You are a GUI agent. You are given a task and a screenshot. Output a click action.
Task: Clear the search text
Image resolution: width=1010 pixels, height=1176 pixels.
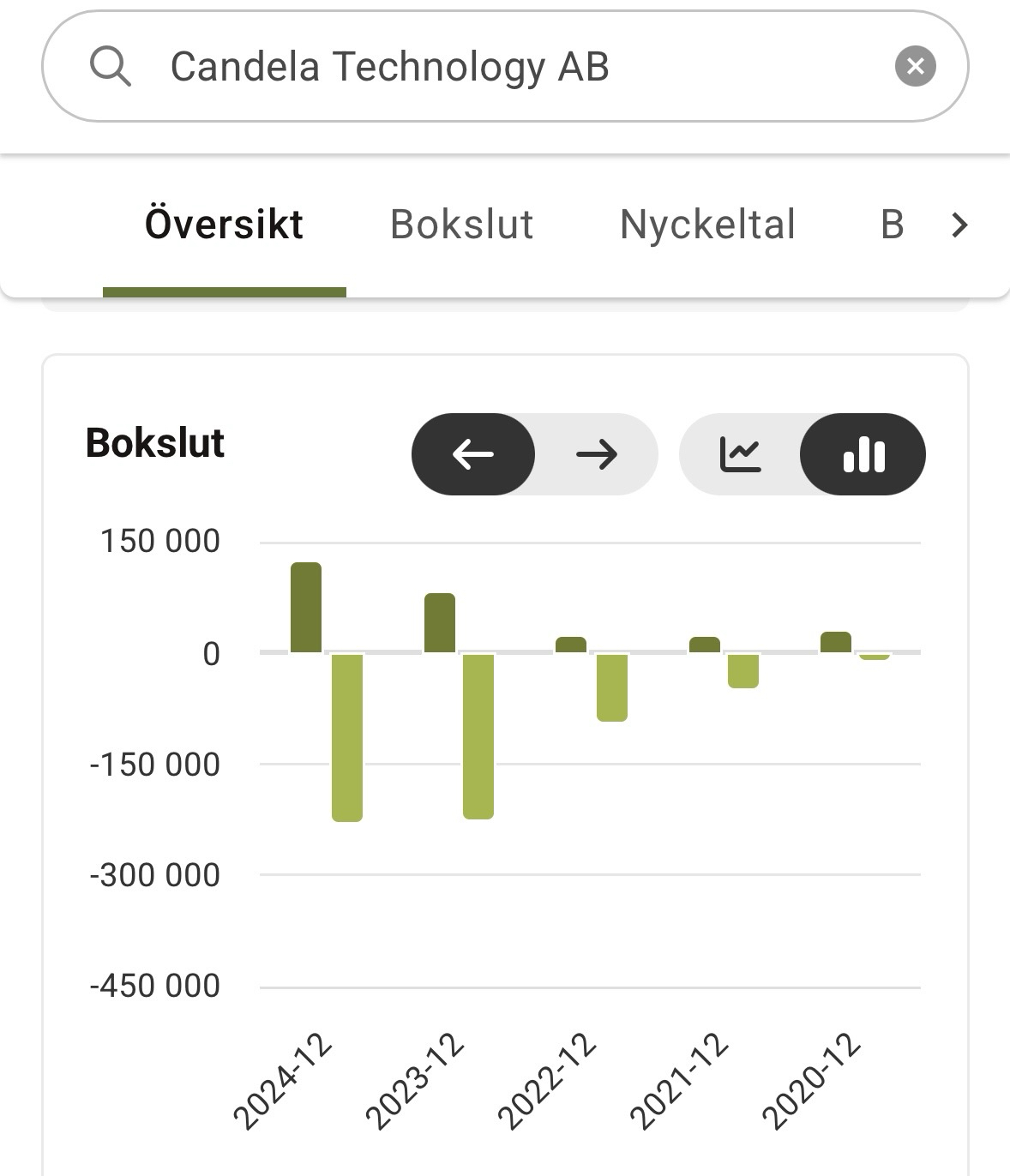[x=915, y=67]
